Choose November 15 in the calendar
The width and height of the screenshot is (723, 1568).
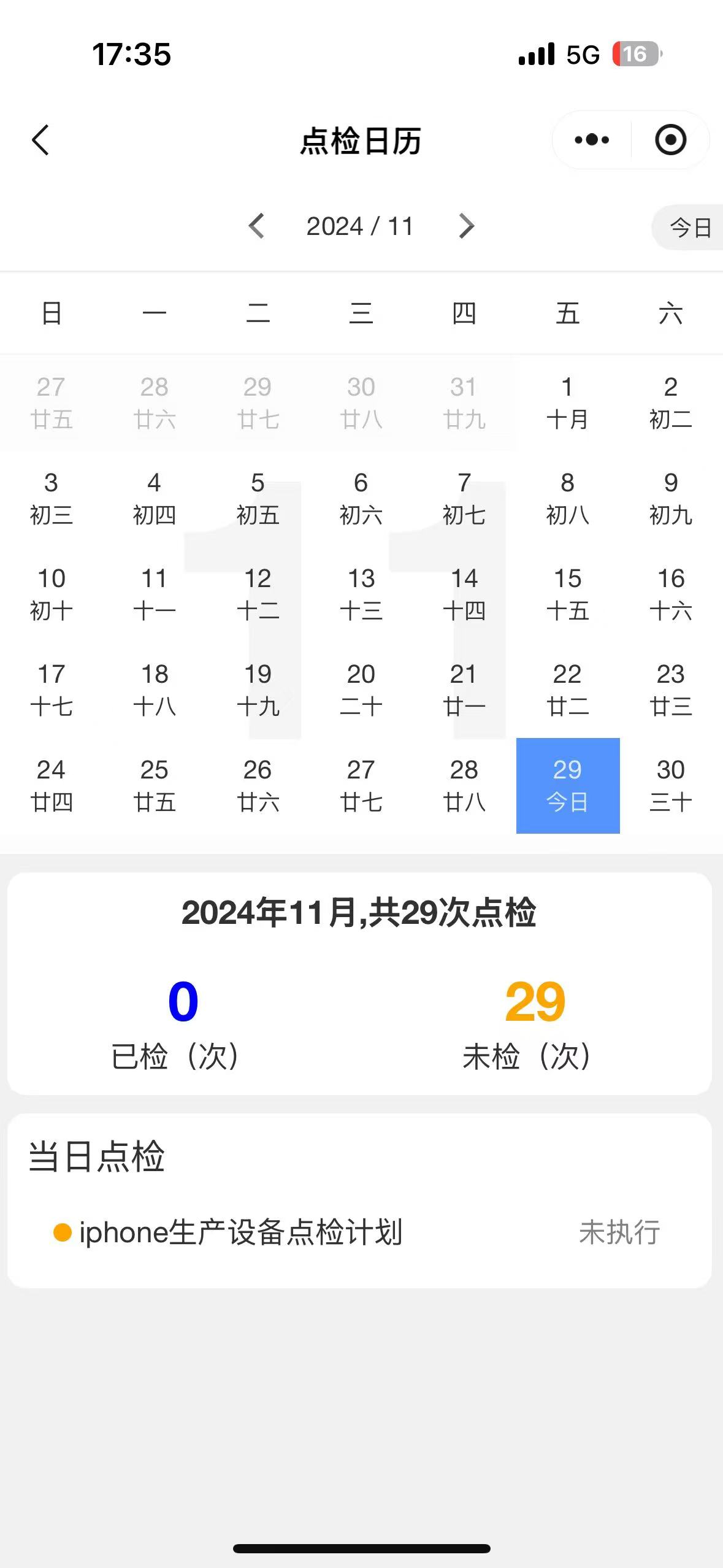point(567,594)
